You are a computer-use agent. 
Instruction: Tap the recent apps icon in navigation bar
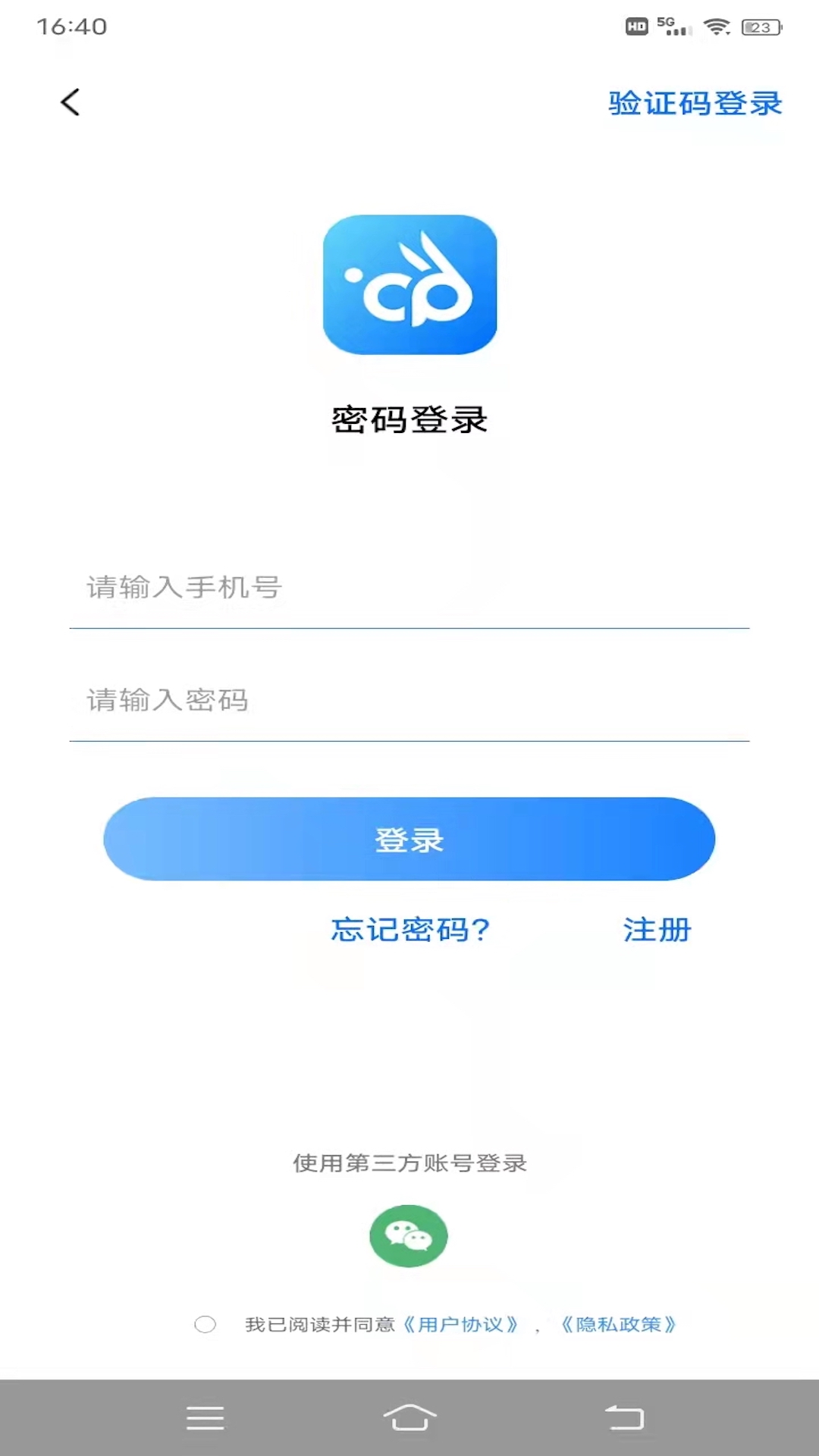pyautogui.click(x=204, y=1419)
